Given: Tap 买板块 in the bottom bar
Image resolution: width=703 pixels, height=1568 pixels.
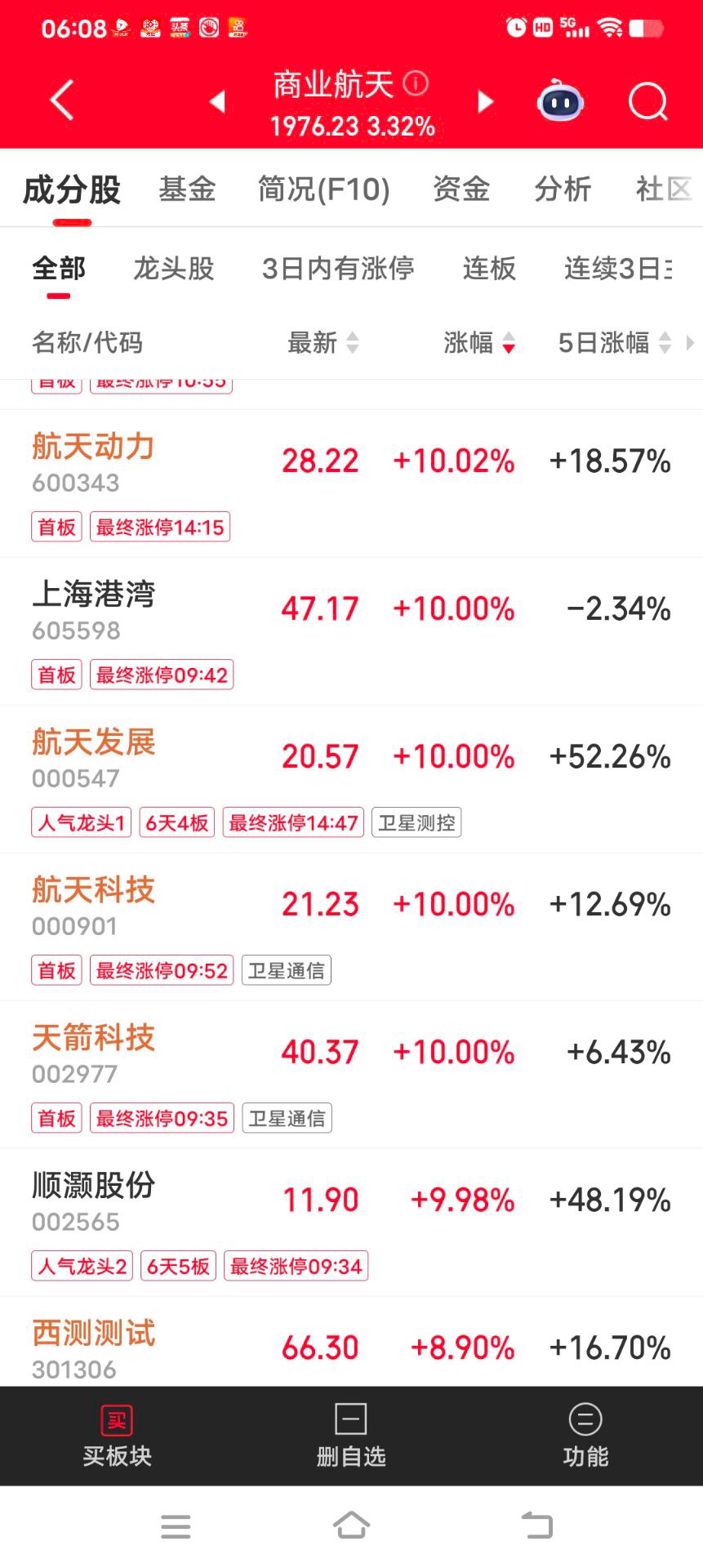Looking at the screenshot, I should [x=117, y=1436].
